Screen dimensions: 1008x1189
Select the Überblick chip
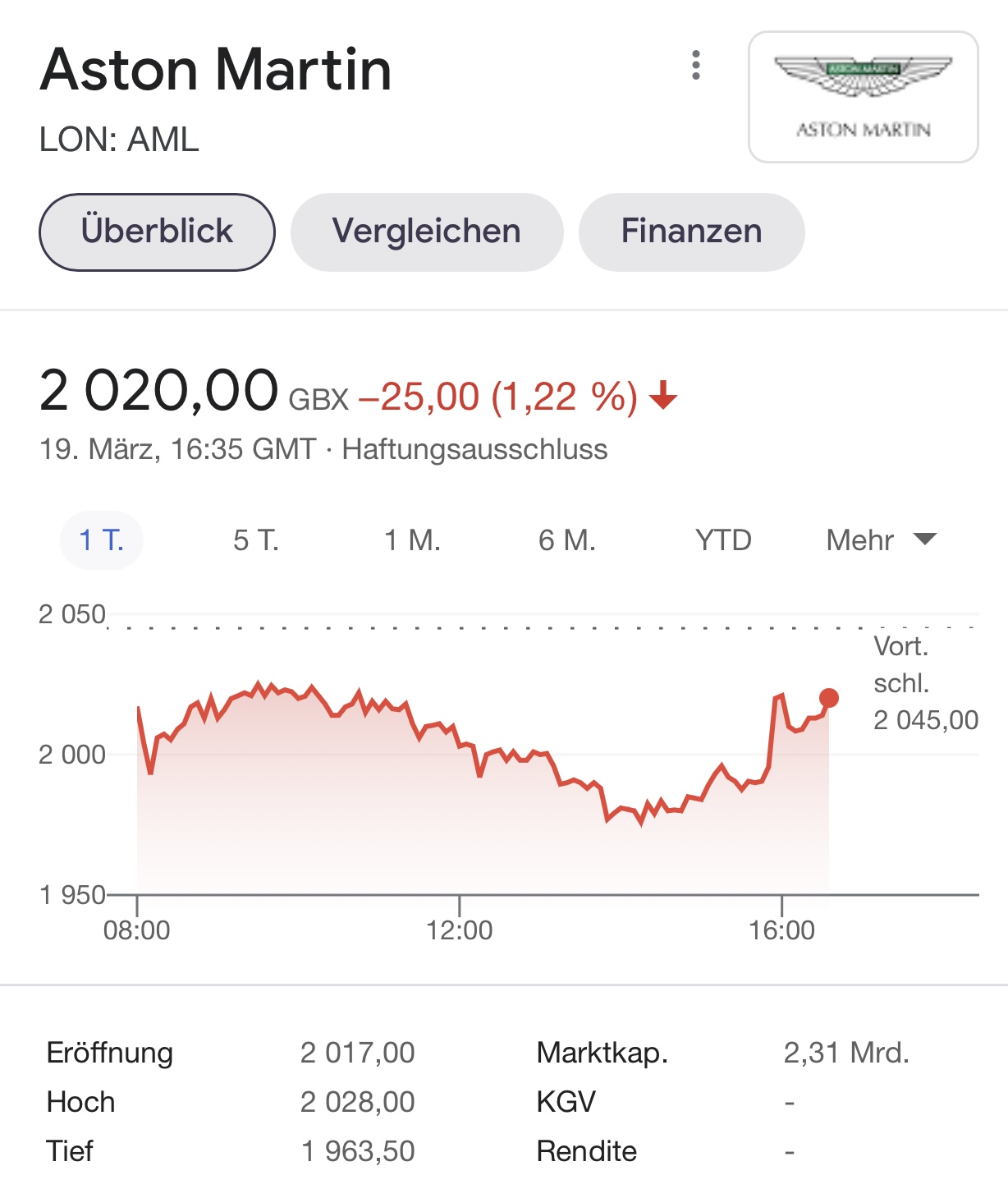point(157,232)
